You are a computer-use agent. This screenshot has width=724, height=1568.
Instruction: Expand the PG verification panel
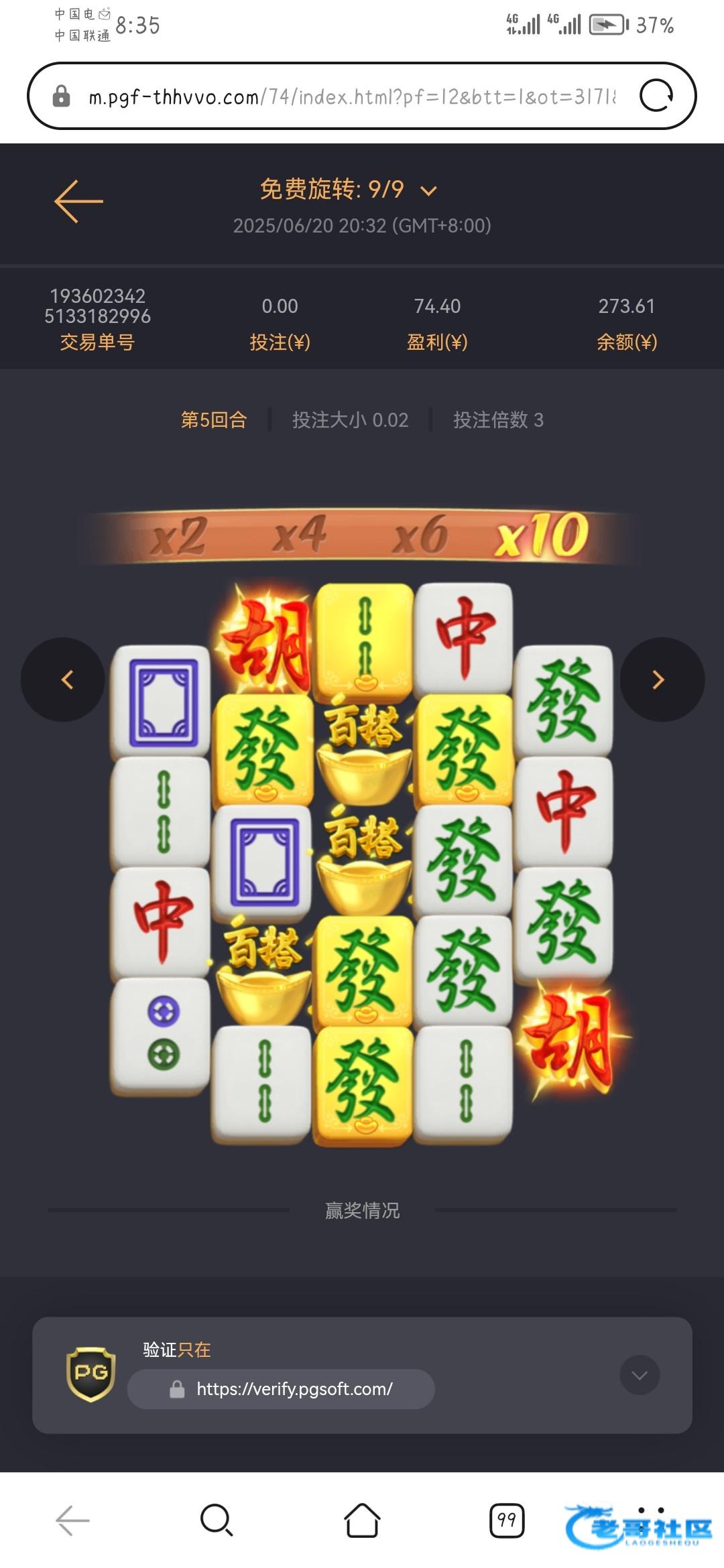[x=640, y=1375]
